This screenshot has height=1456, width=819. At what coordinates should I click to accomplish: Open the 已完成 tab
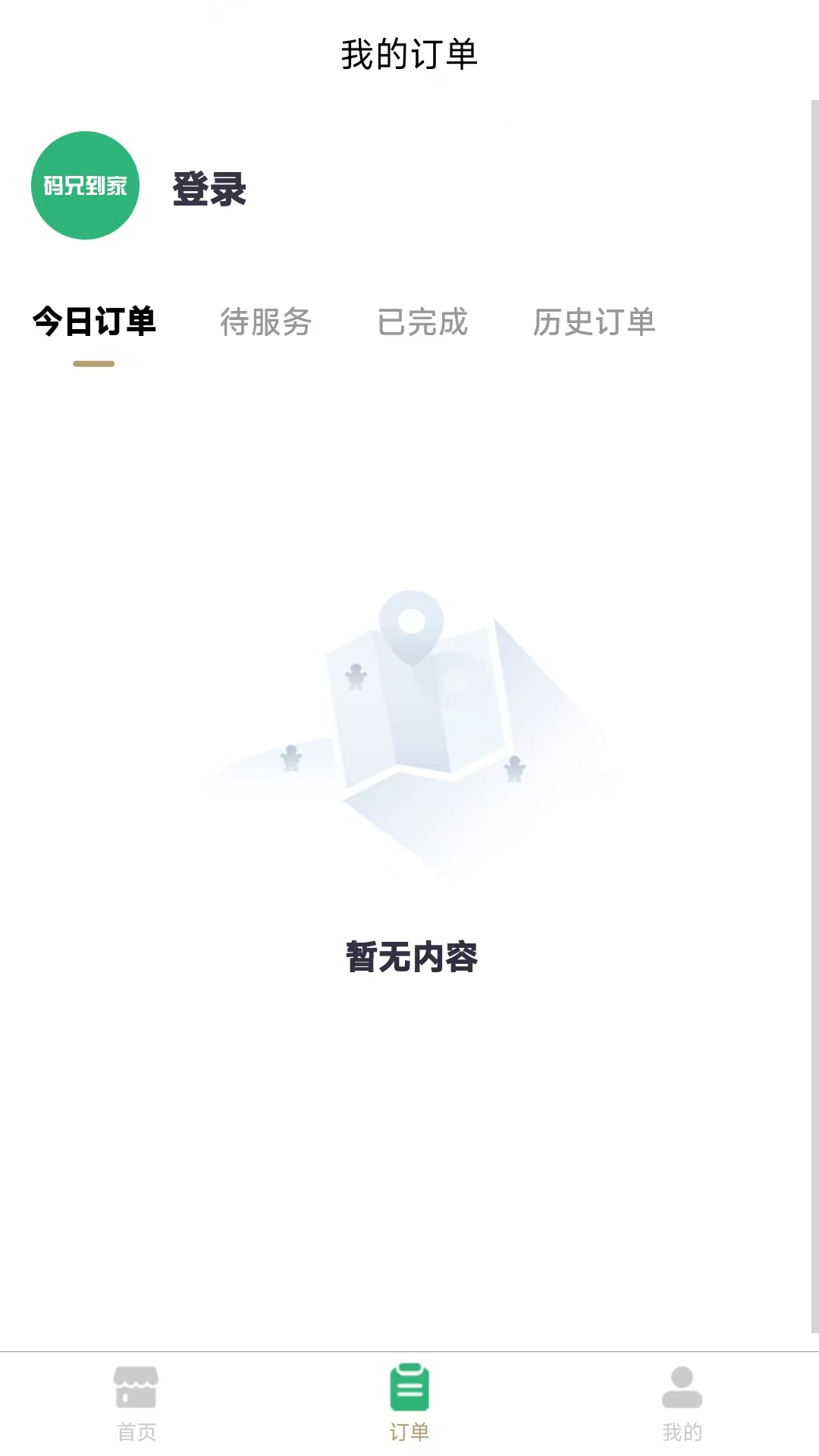[423, 322]
